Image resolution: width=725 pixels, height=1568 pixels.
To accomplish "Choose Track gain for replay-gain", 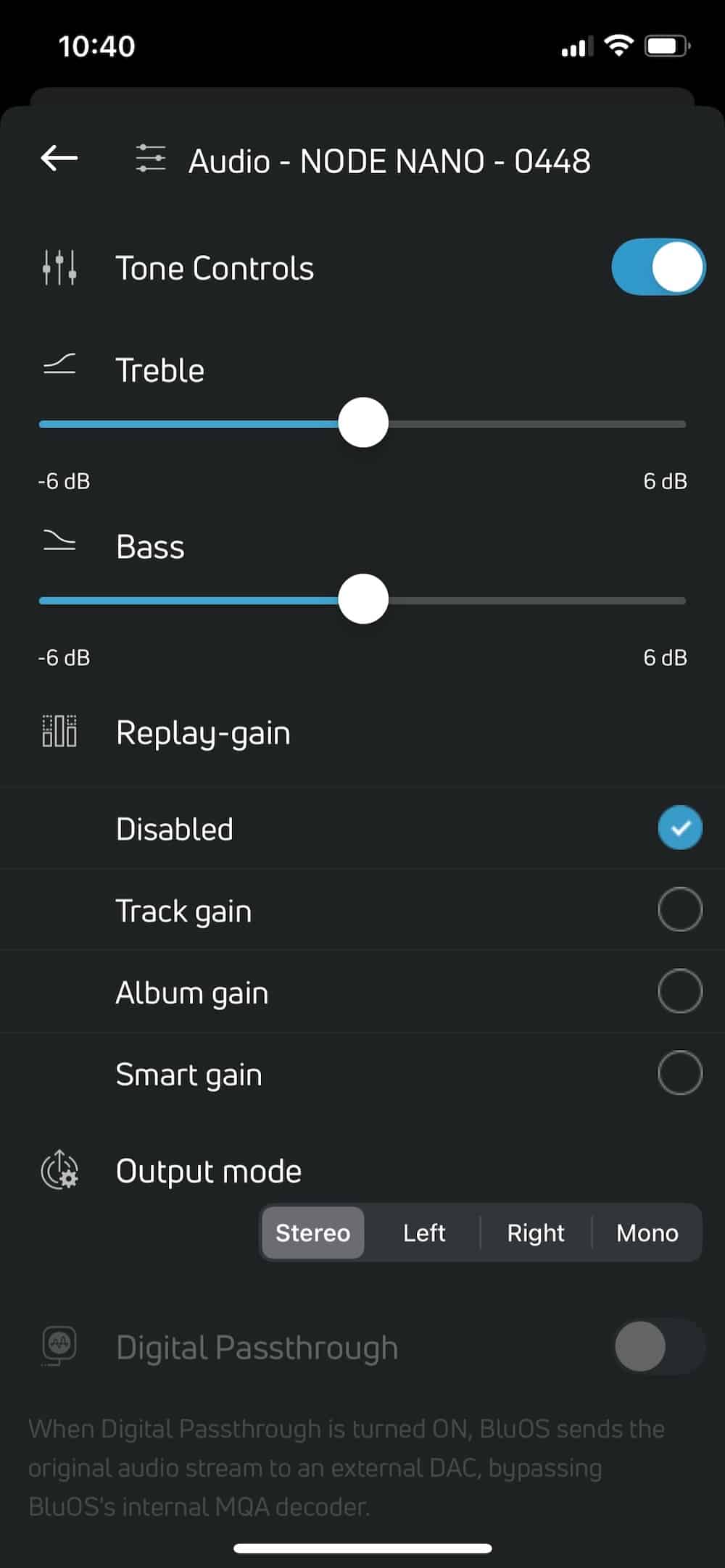I will [679, 909].
